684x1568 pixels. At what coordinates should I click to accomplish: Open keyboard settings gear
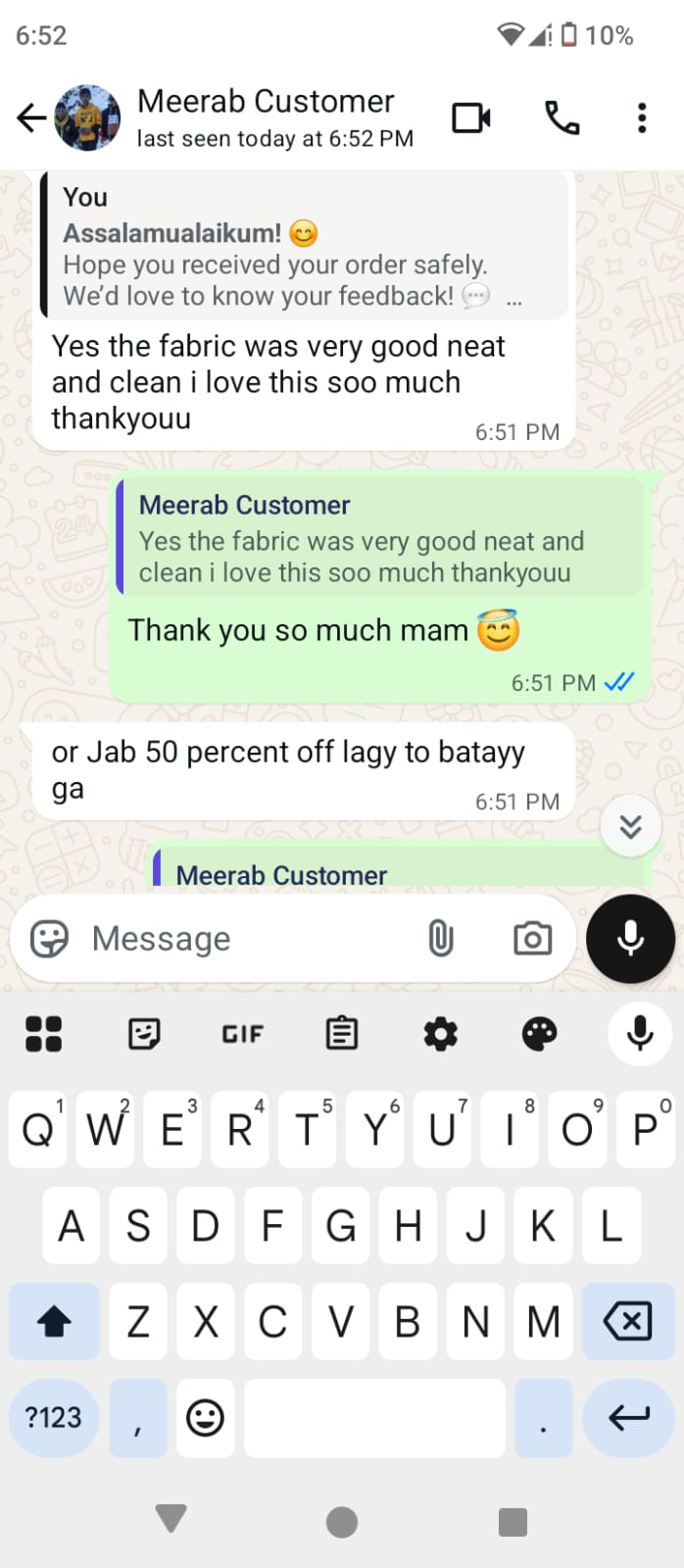pyautogui.click(x=440, y=1033)
